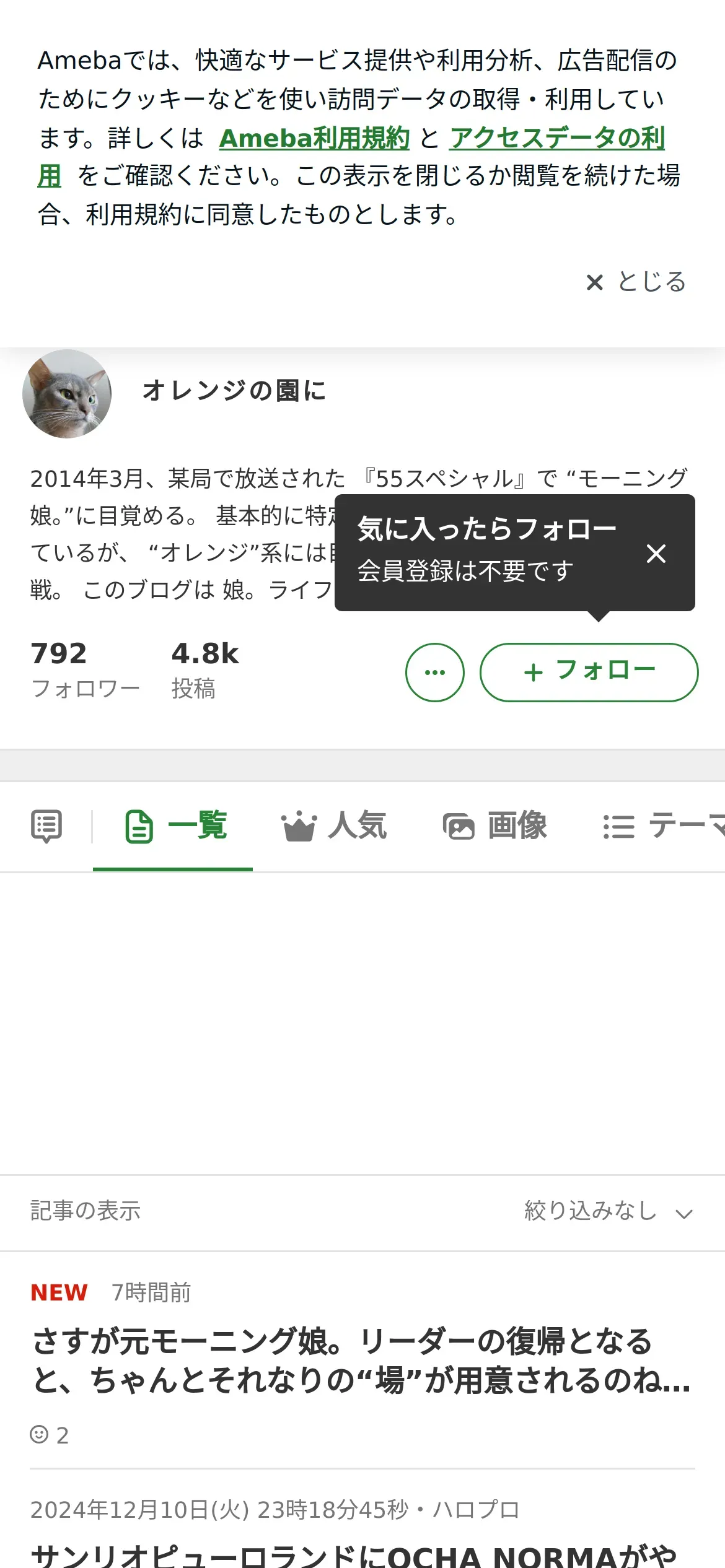Open the three-dot more options button

click(x=435, y=672)
